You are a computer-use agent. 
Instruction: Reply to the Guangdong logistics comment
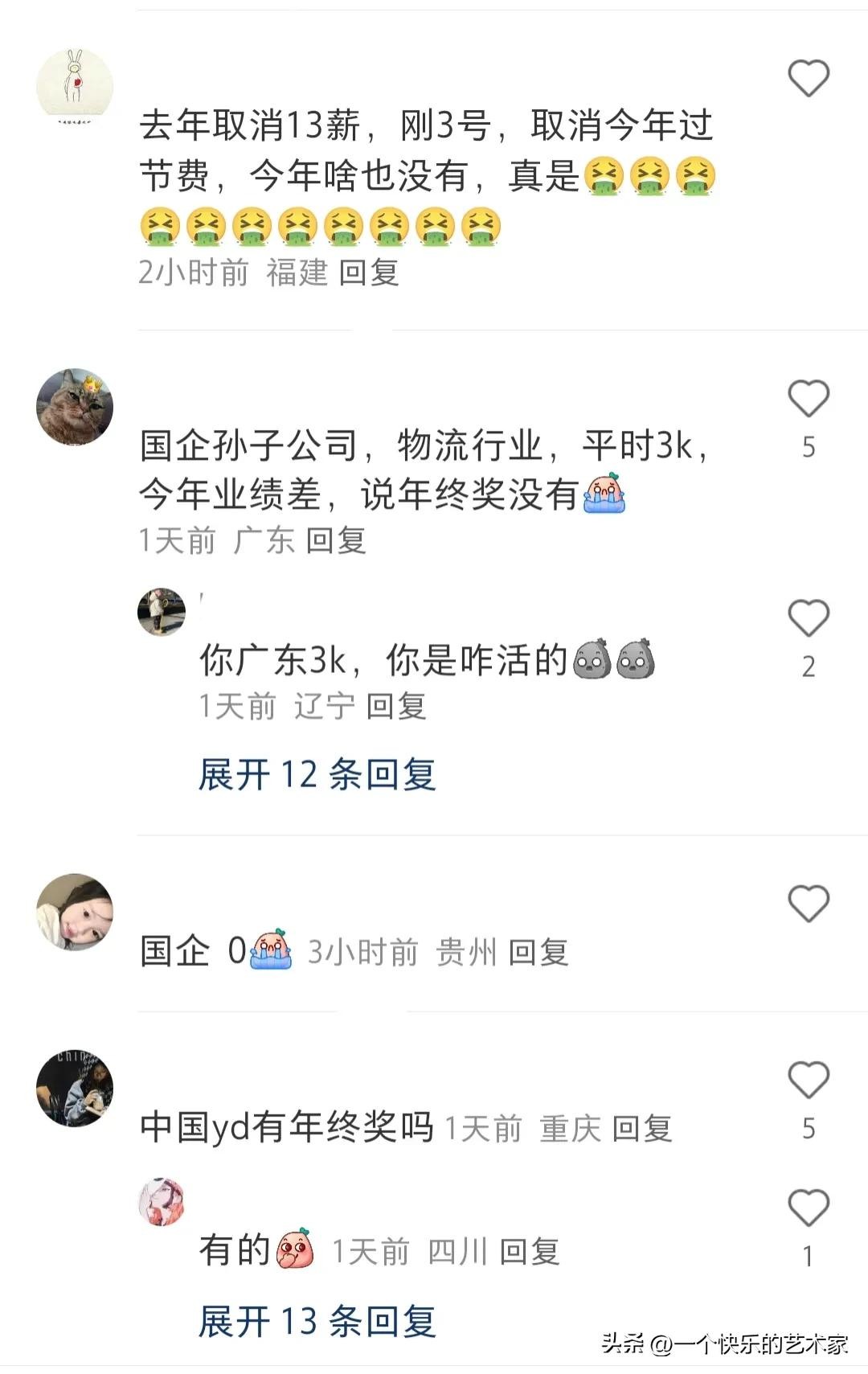pos(336,541)
